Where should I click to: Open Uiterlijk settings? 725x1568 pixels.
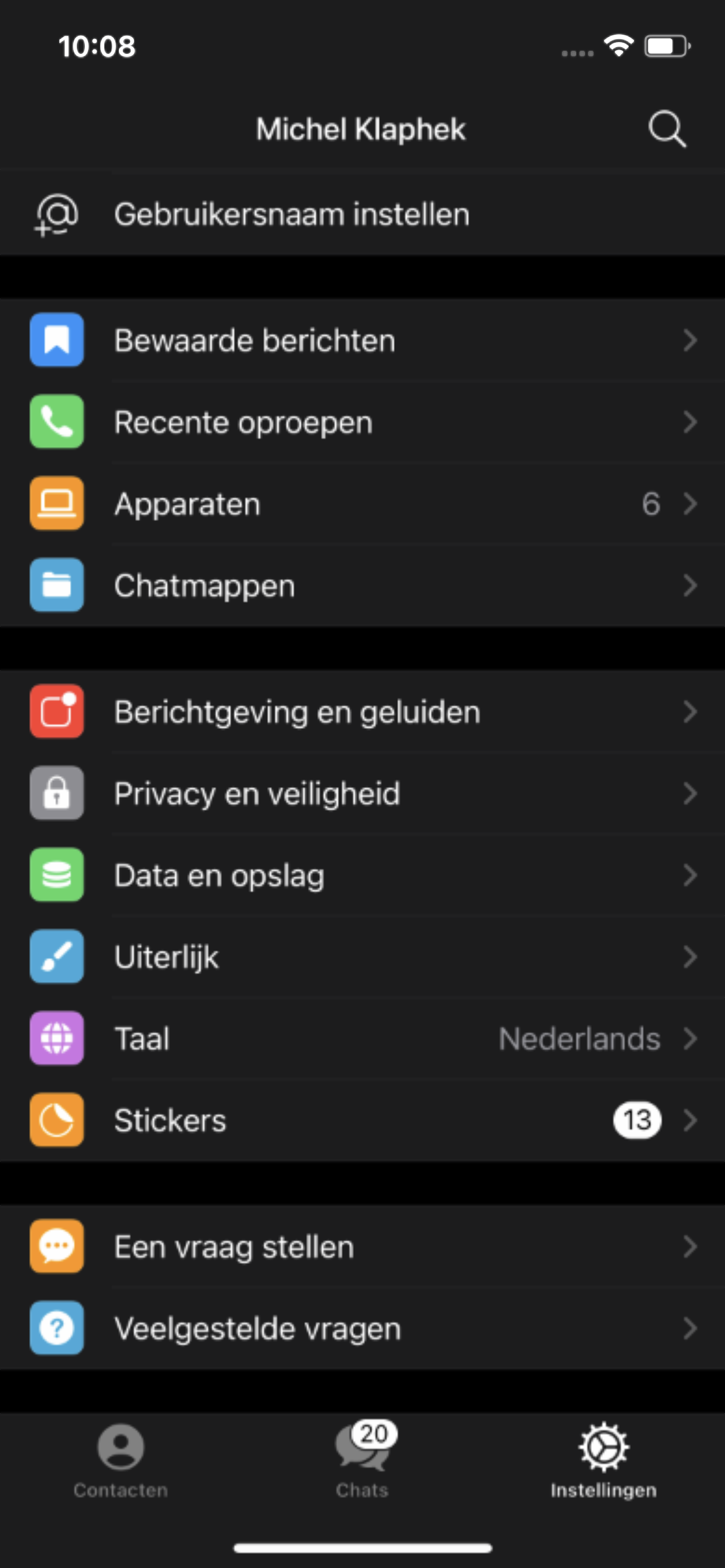362,957
